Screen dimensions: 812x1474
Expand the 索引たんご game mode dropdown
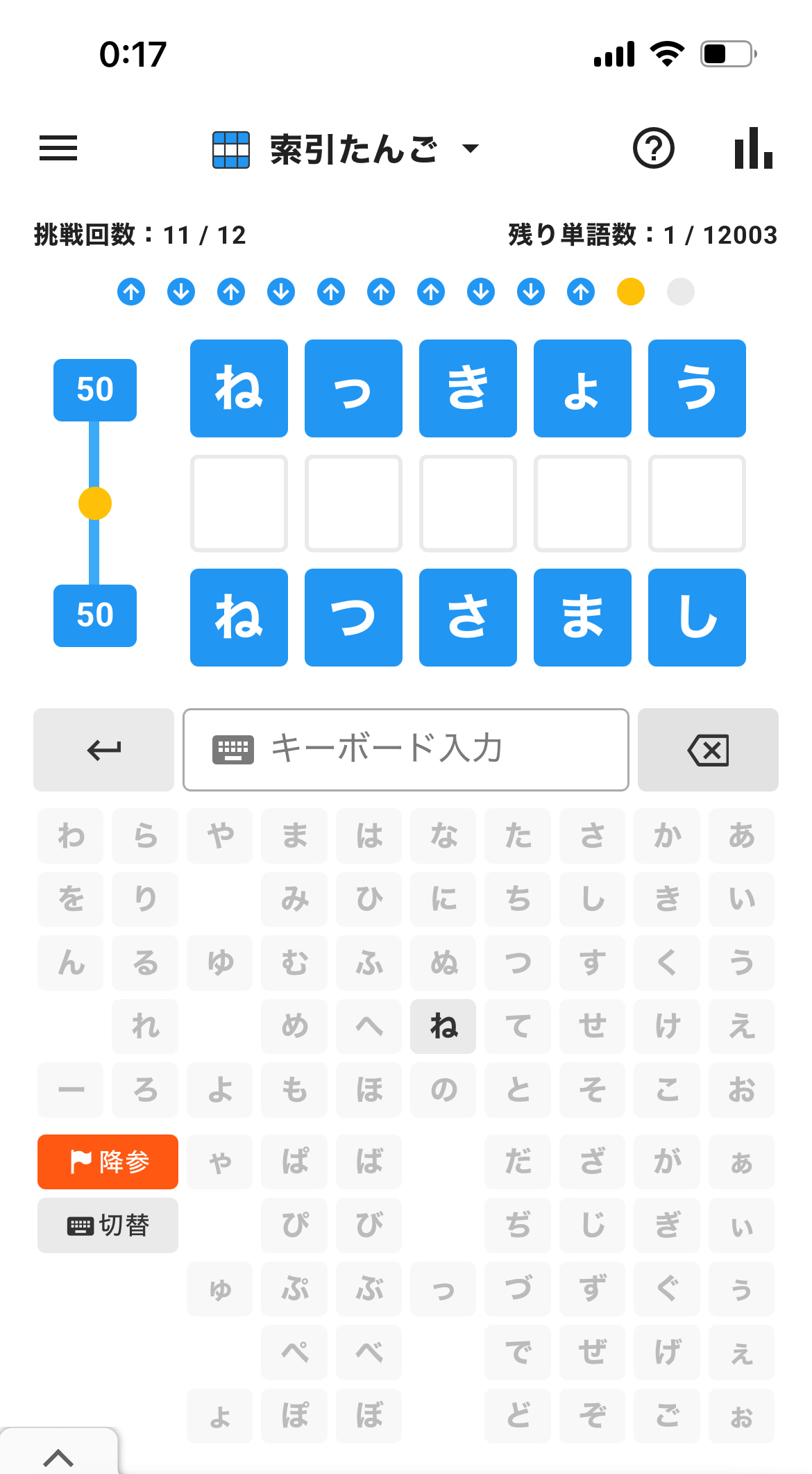[470, 149]
